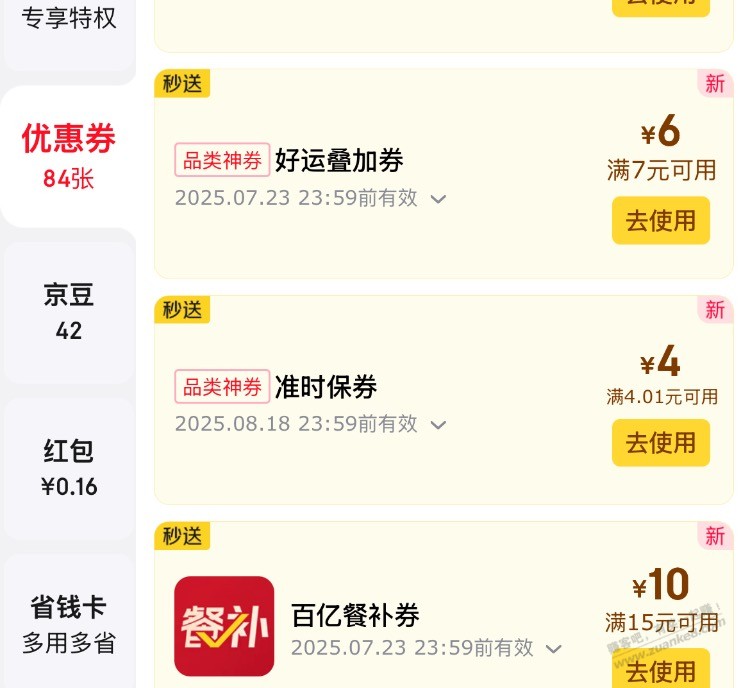Go to the 省钱卡 tab

click(x=68, y=624)
